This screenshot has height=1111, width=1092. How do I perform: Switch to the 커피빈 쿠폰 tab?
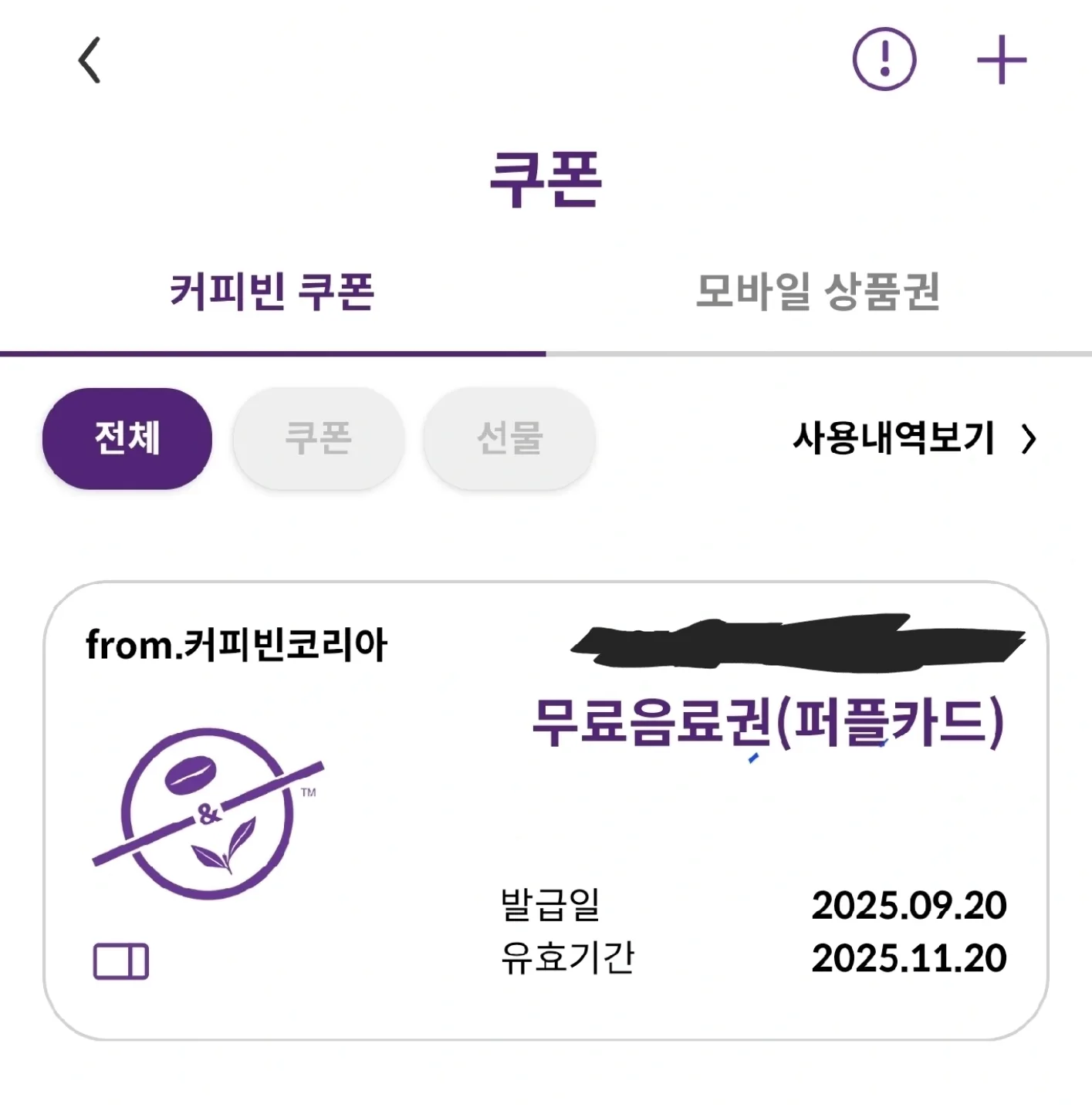(272, 293)
